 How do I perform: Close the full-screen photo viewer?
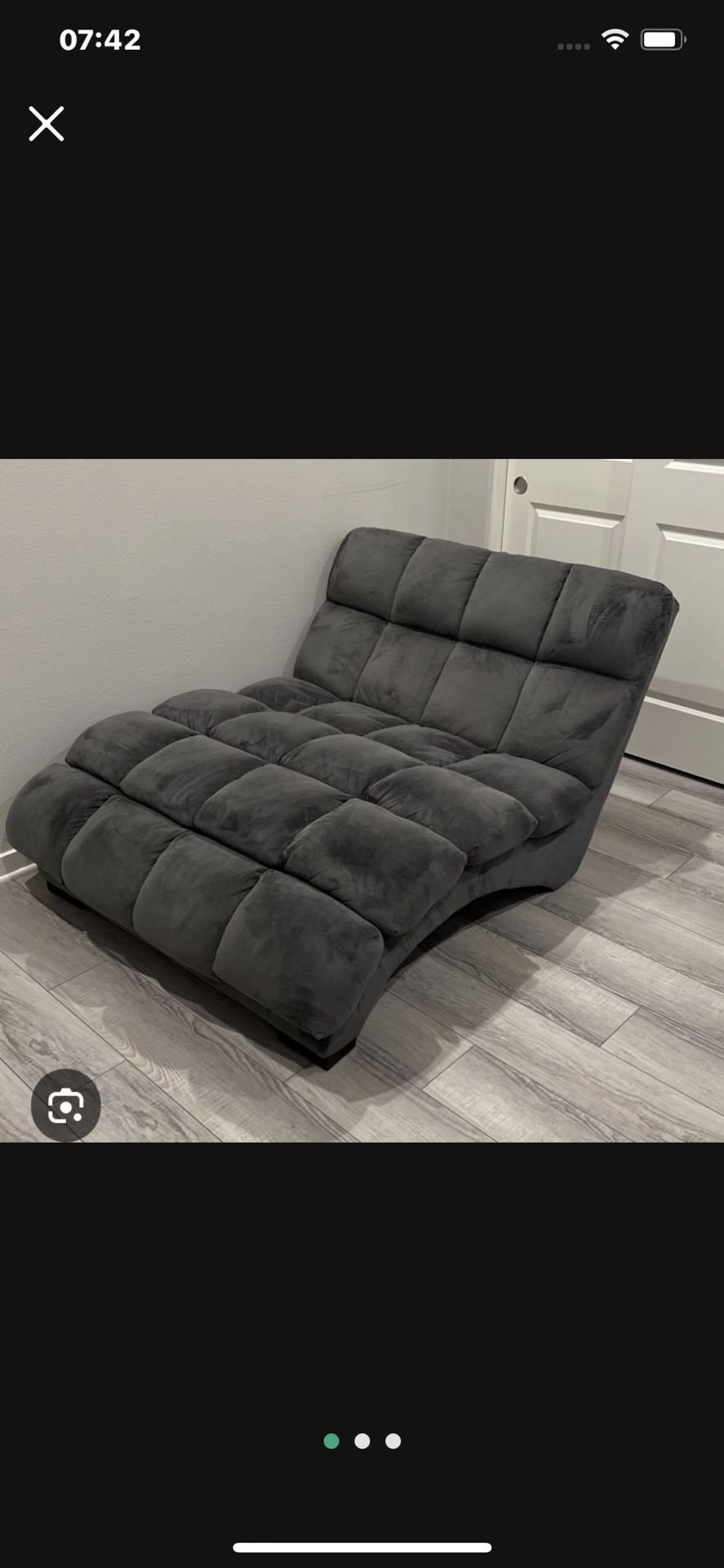point(47,124)
